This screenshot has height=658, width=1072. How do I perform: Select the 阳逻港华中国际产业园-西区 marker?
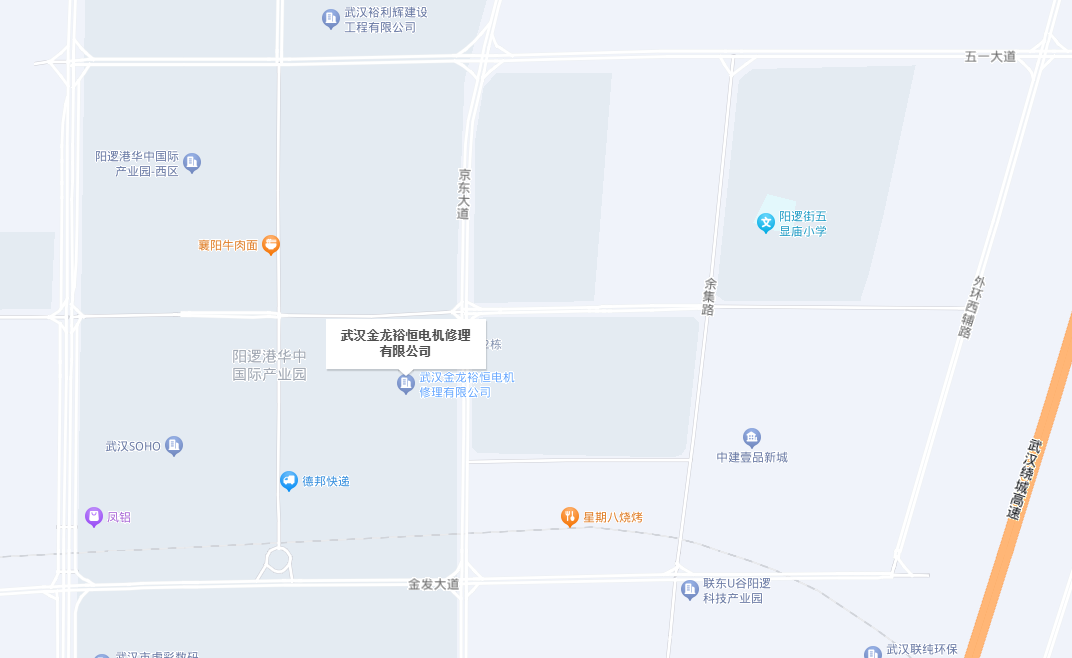click(x=192, y=162)
